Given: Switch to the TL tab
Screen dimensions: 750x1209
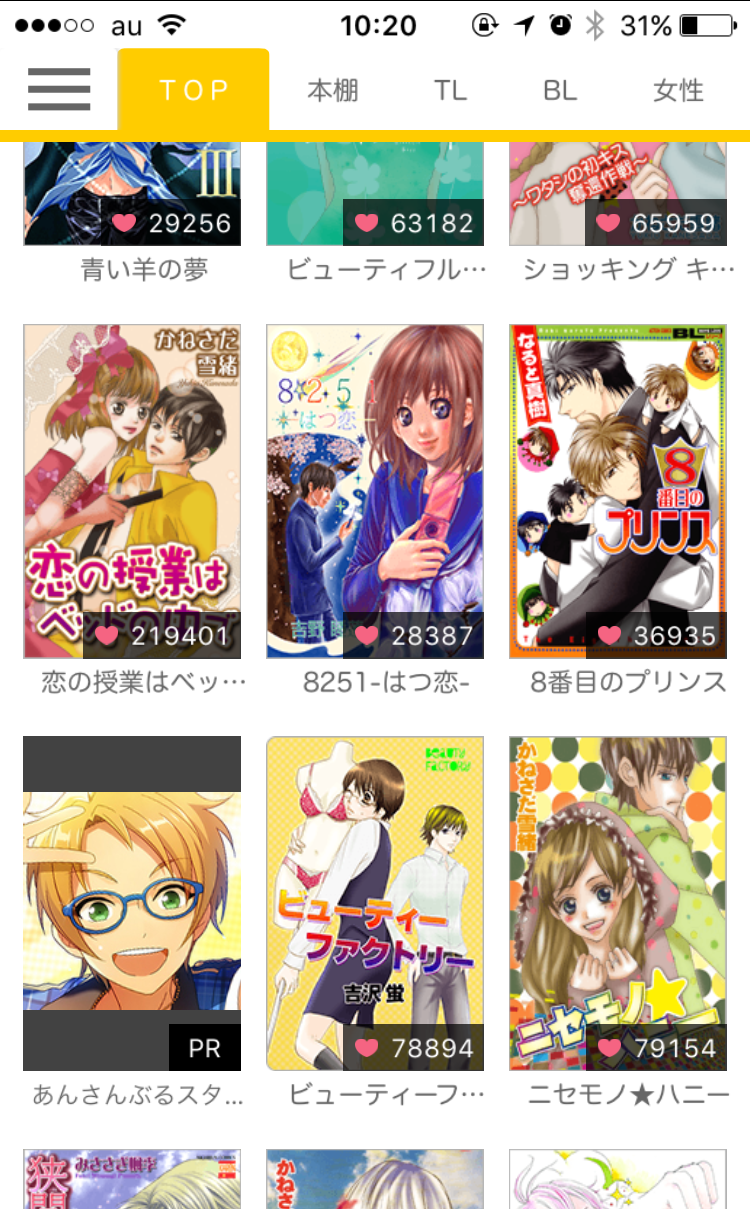Looking at the screenshot, I should [451, 91].
